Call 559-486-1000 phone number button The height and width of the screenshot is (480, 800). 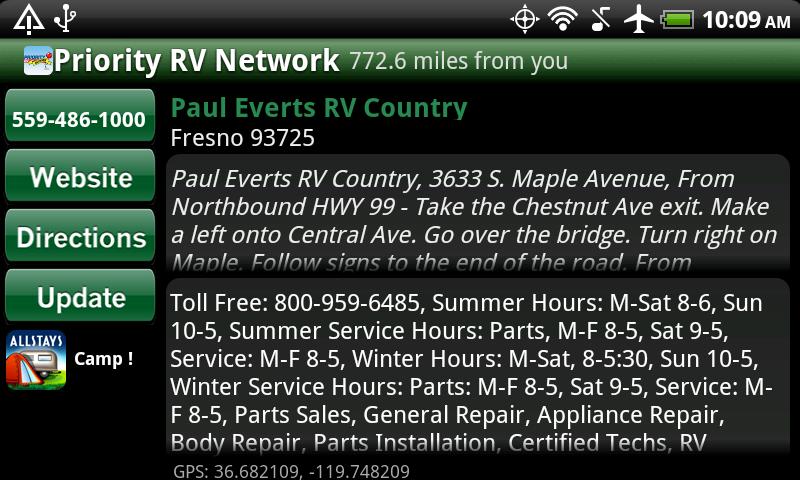tap(79, 119)
